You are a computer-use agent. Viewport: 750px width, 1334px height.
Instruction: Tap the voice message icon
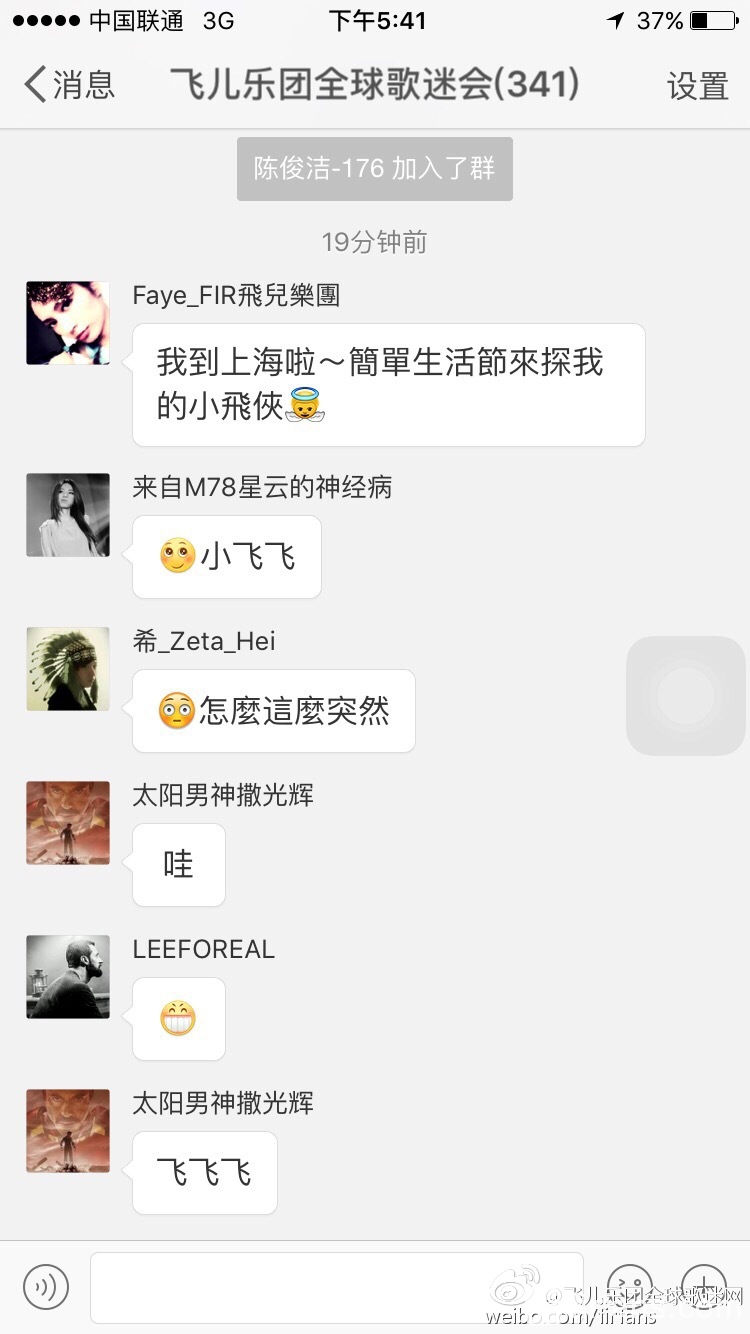coord(46,1287)
